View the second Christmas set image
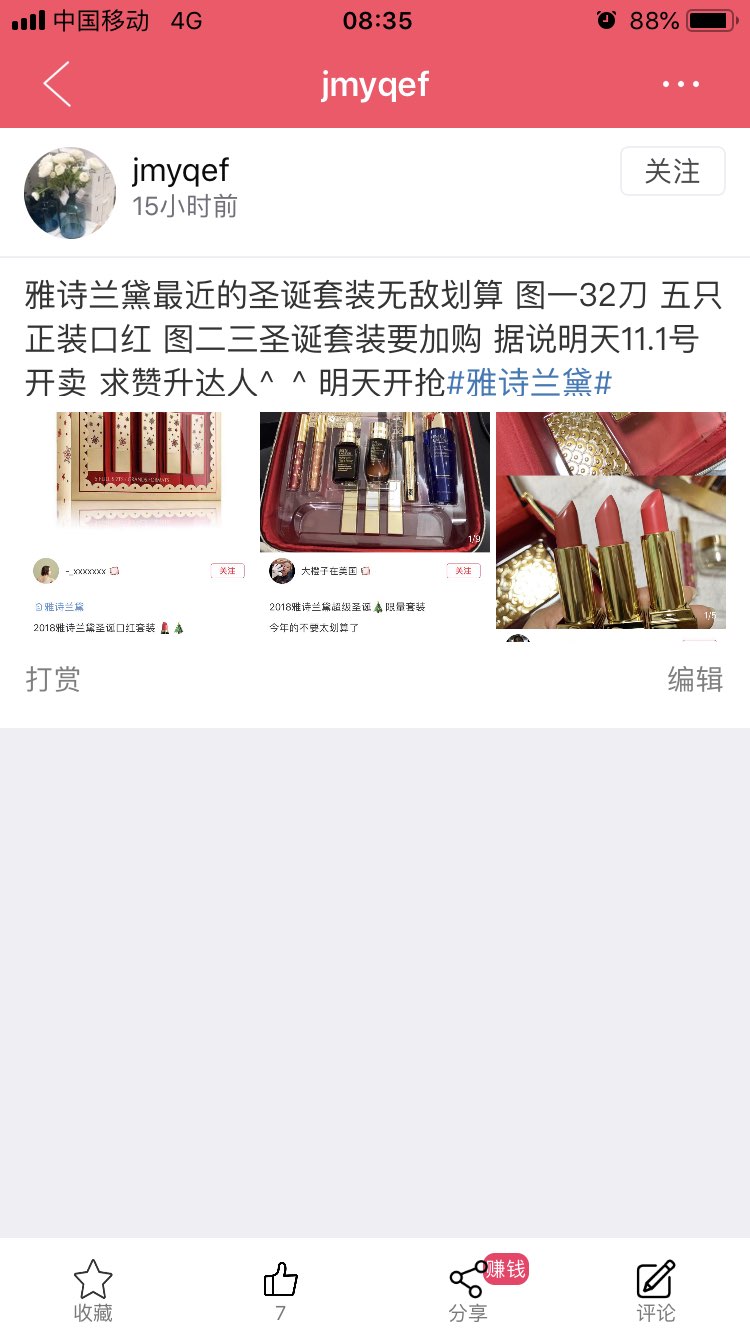The height and width of the screenshot is (1334, 750). (x=375, y=525)
